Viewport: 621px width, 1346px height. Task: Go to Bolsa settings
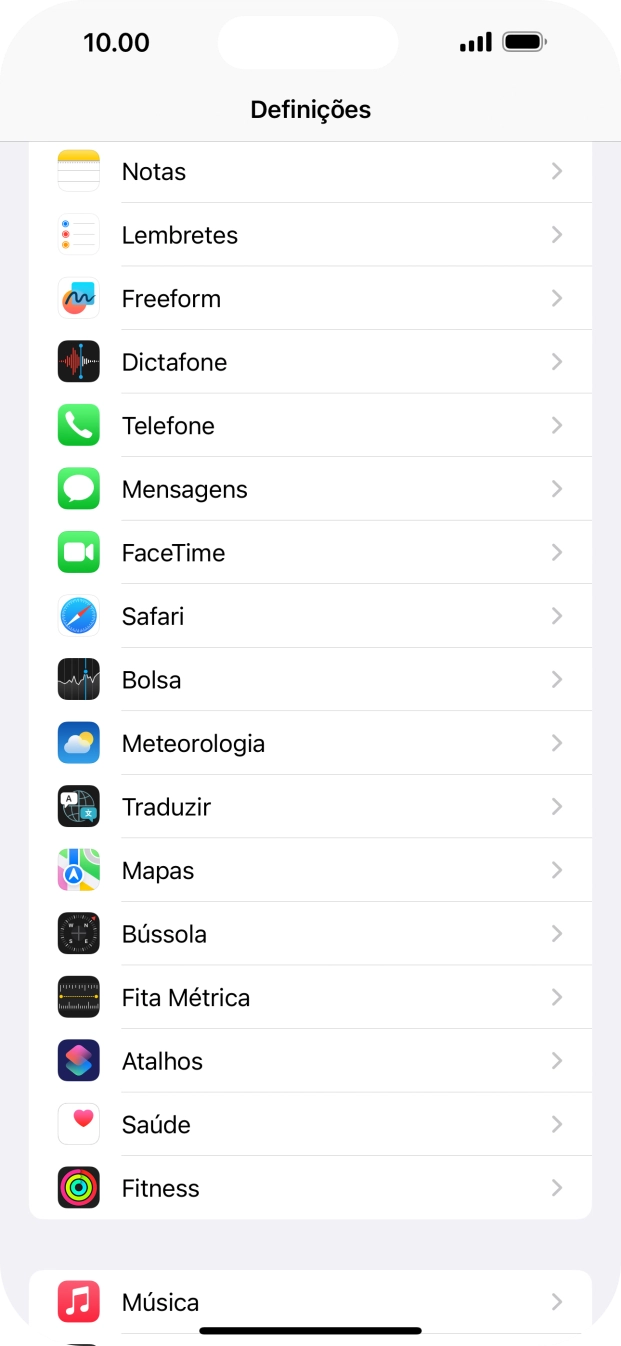310,680
